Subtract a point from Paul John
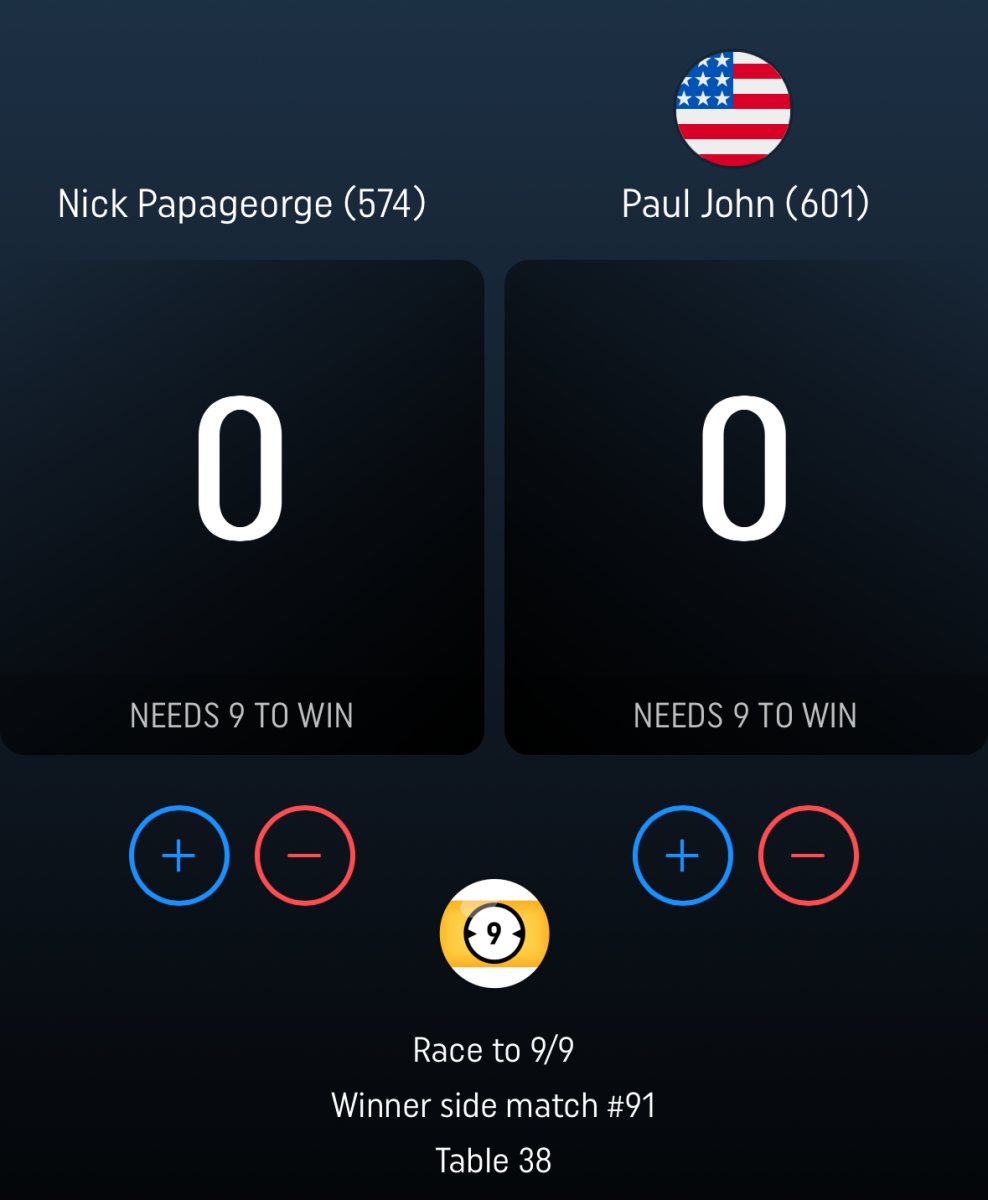This screenshot has height=1200, width=988. pos(808,856)
